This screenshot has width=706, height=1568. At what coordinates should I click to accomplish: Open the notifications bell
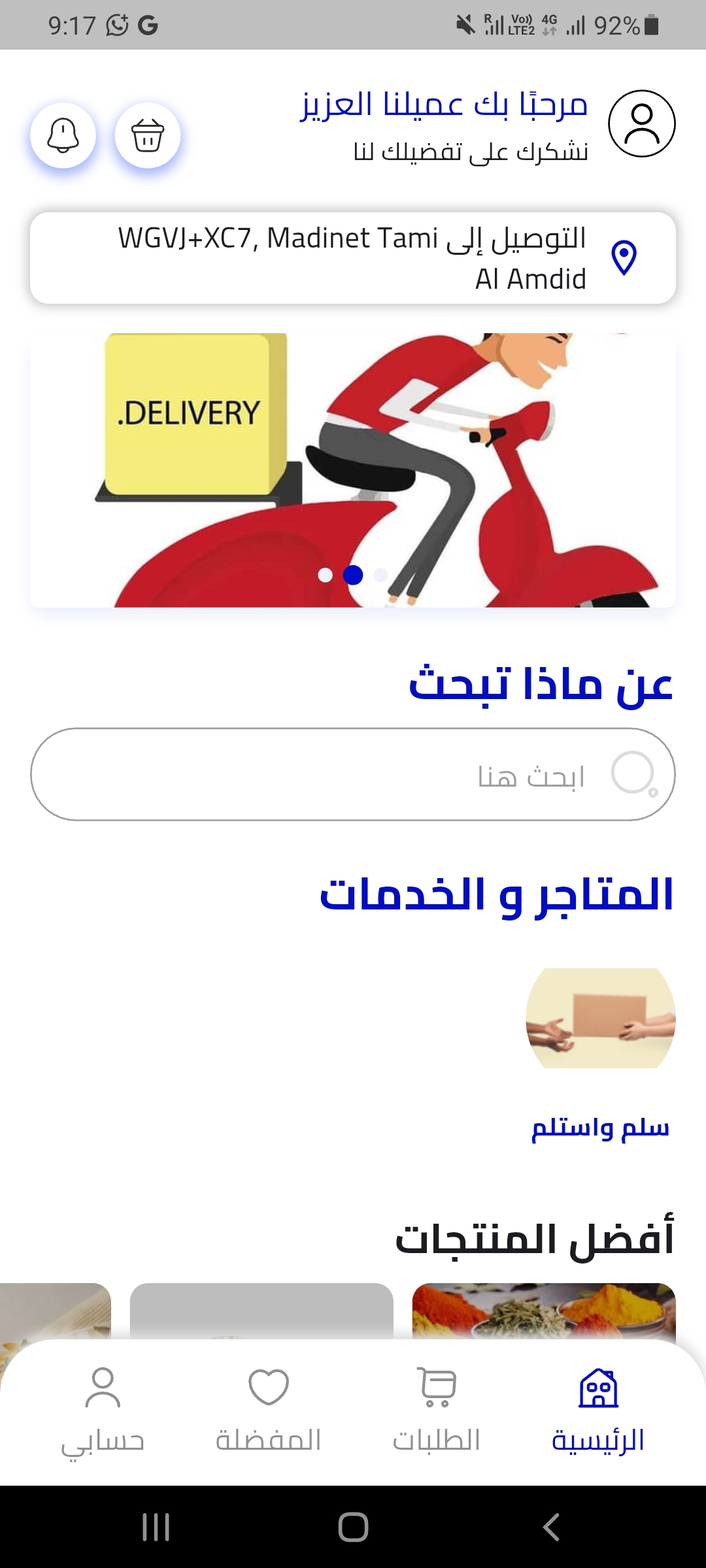pyautogui.click(x=63, y=135)
